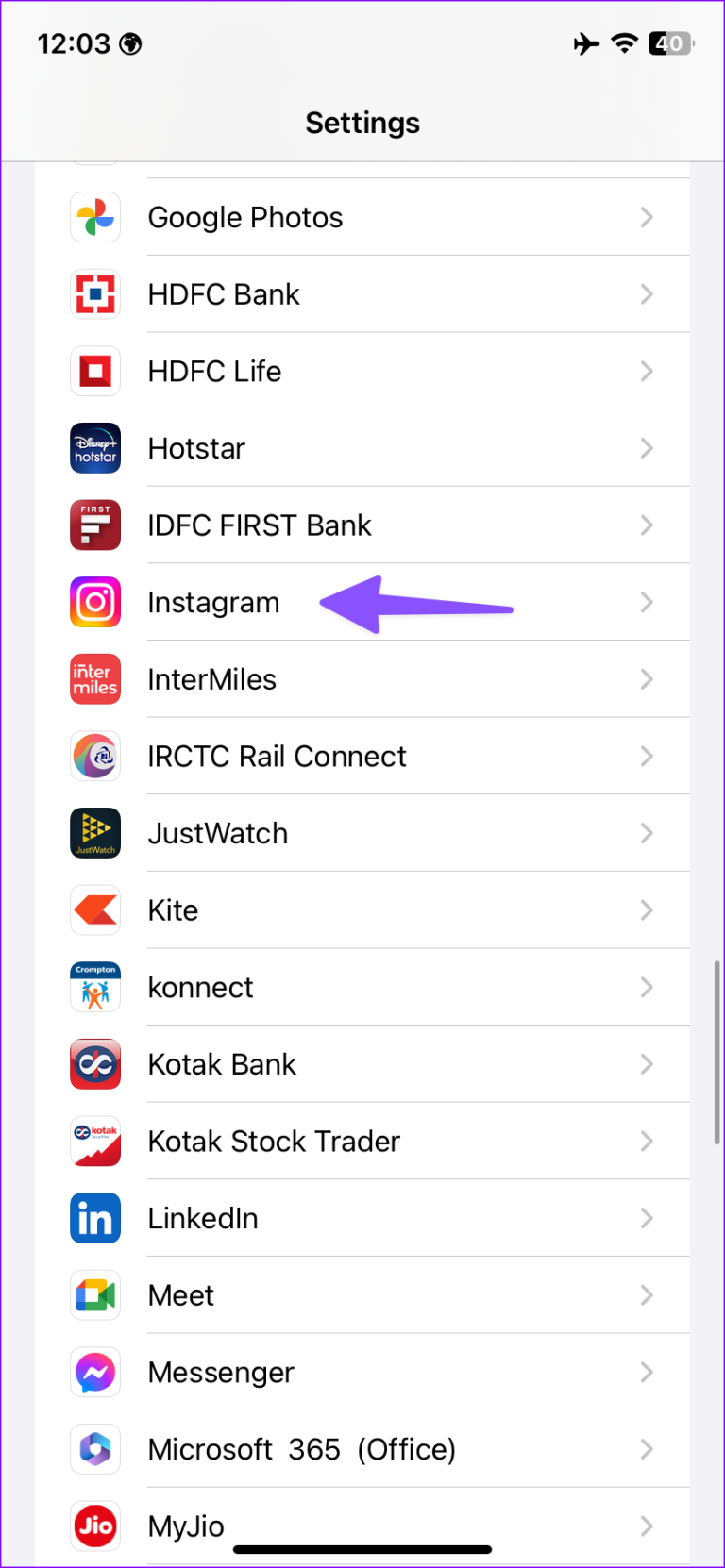This screenshot has height=1568, width=725.
Task: Click the Wi-Fi status bar icon
Action: (624, 42)
